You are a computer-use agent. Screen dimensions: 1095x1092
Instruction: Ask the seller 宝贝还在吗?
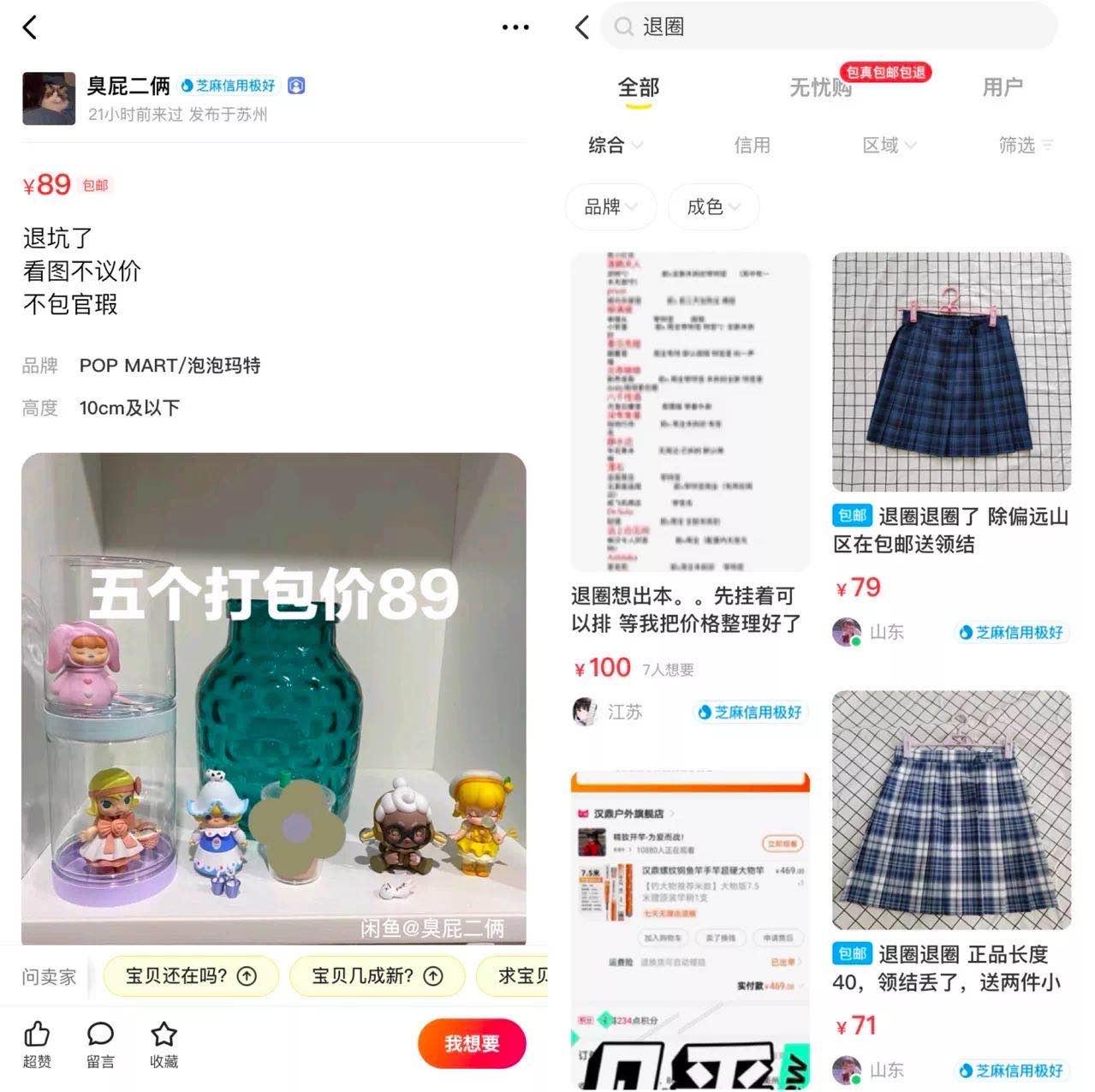pyautogui.click(x=191, y=976)
